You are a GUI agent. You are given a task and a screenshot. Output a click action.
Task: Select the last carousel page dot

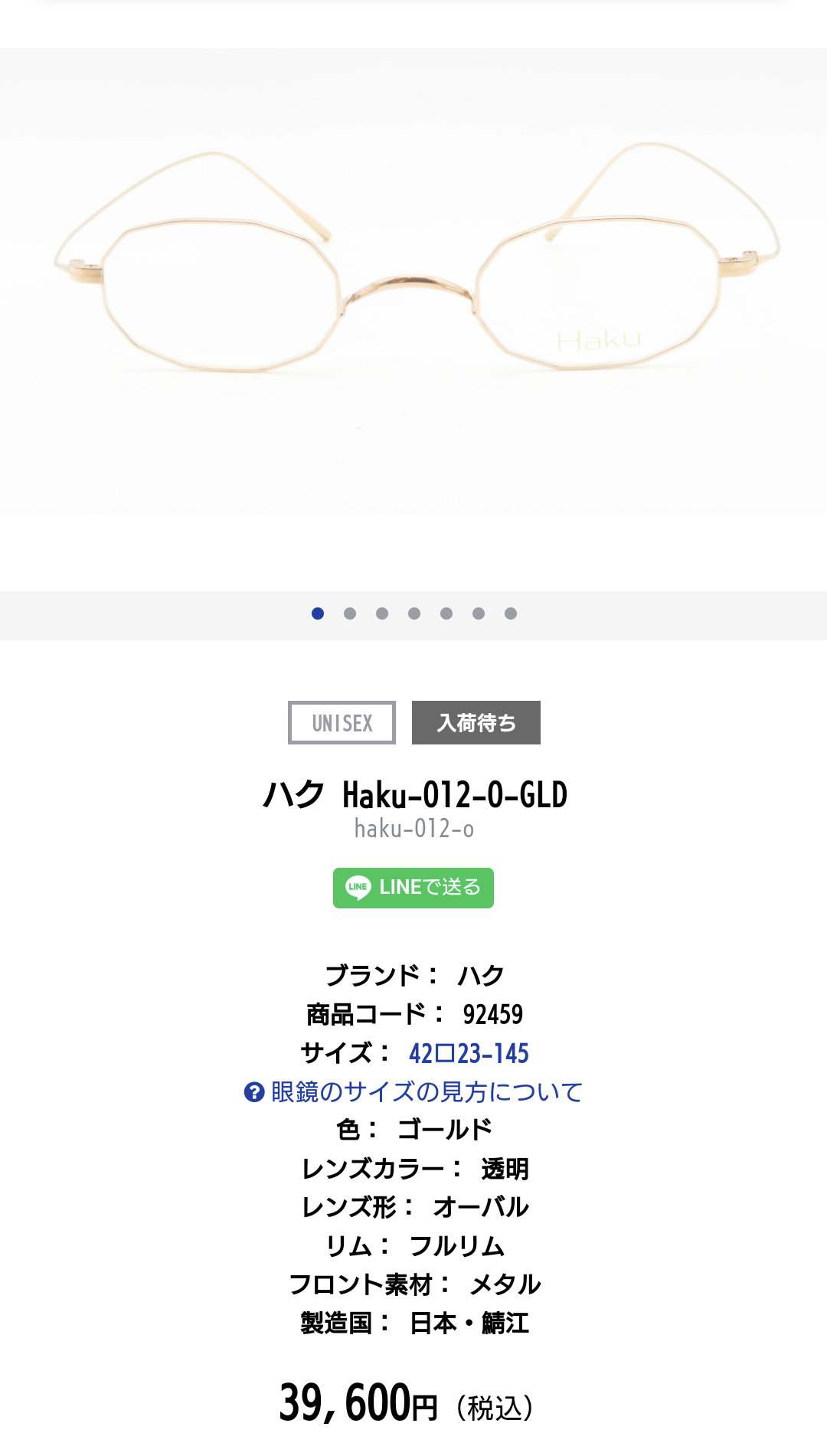(x=511, y=613)
